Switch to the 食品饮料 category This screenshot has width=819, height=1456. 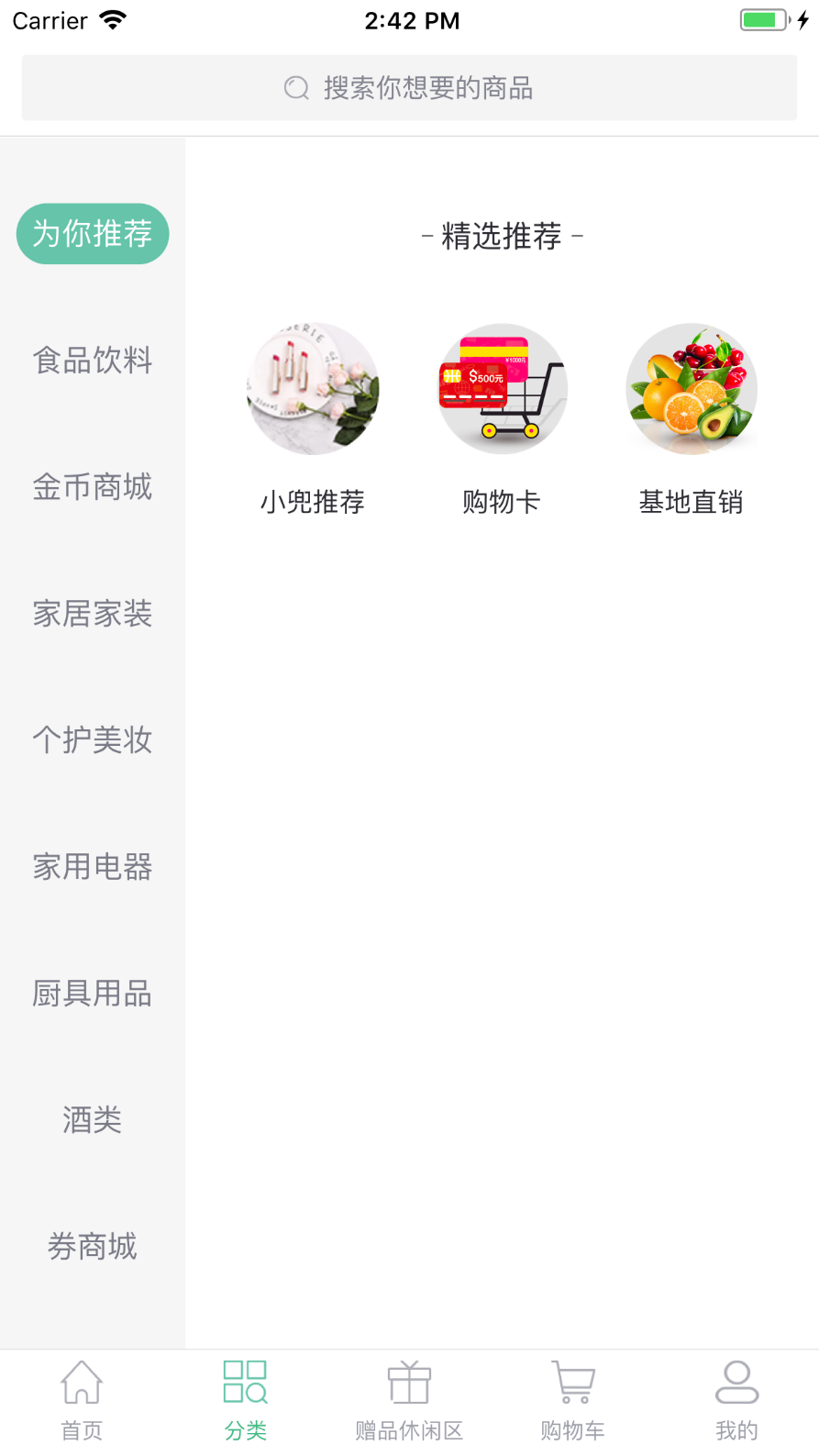[x=93, y=361]
